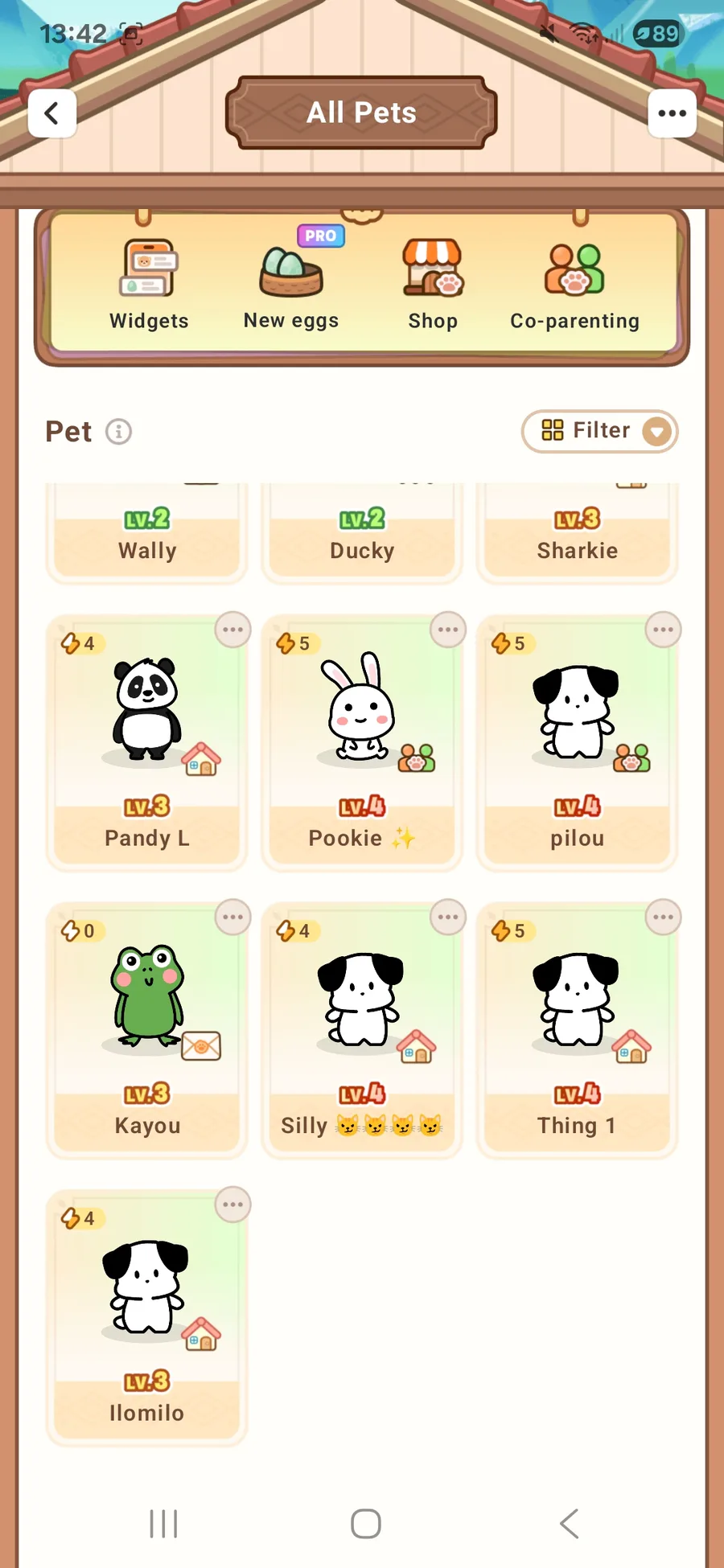Show info next to the Pet heading

119,432
